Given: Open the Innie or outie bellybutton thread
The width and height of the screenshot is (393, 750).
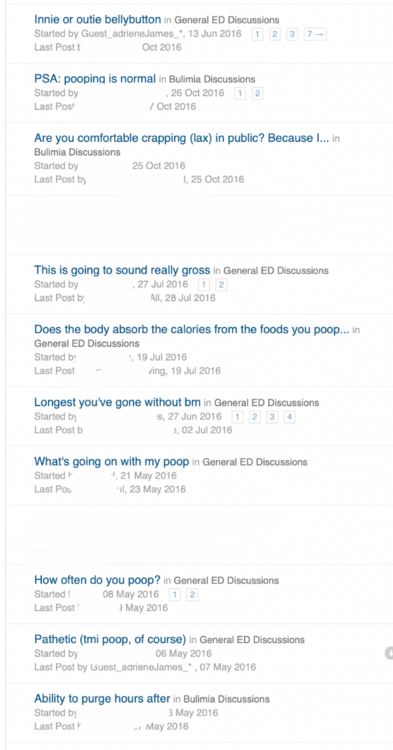Looking at the screenshot, I should [98, 20].
